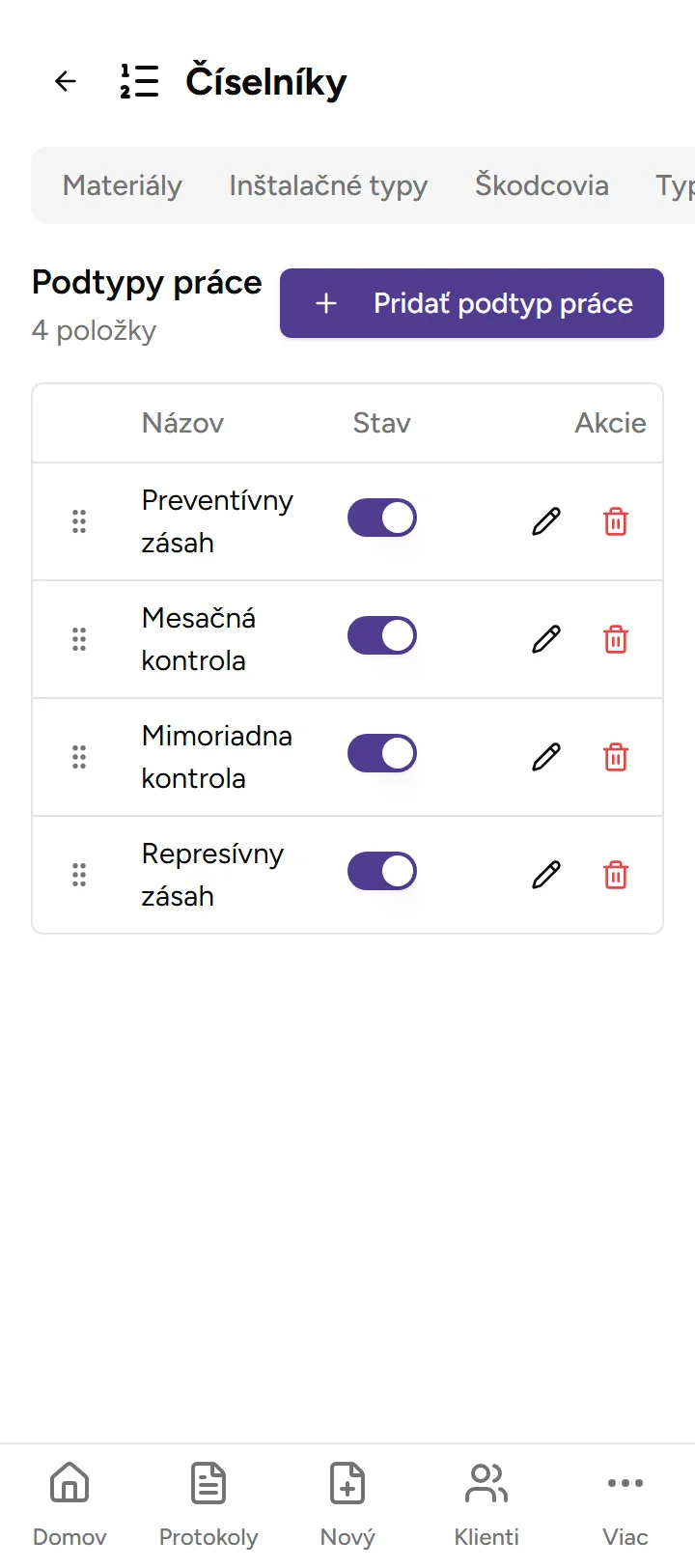Image resolution: width=695 pixels, height=1568 pixels.
Task: Tap the Domov home icon
Action: 69,1482
